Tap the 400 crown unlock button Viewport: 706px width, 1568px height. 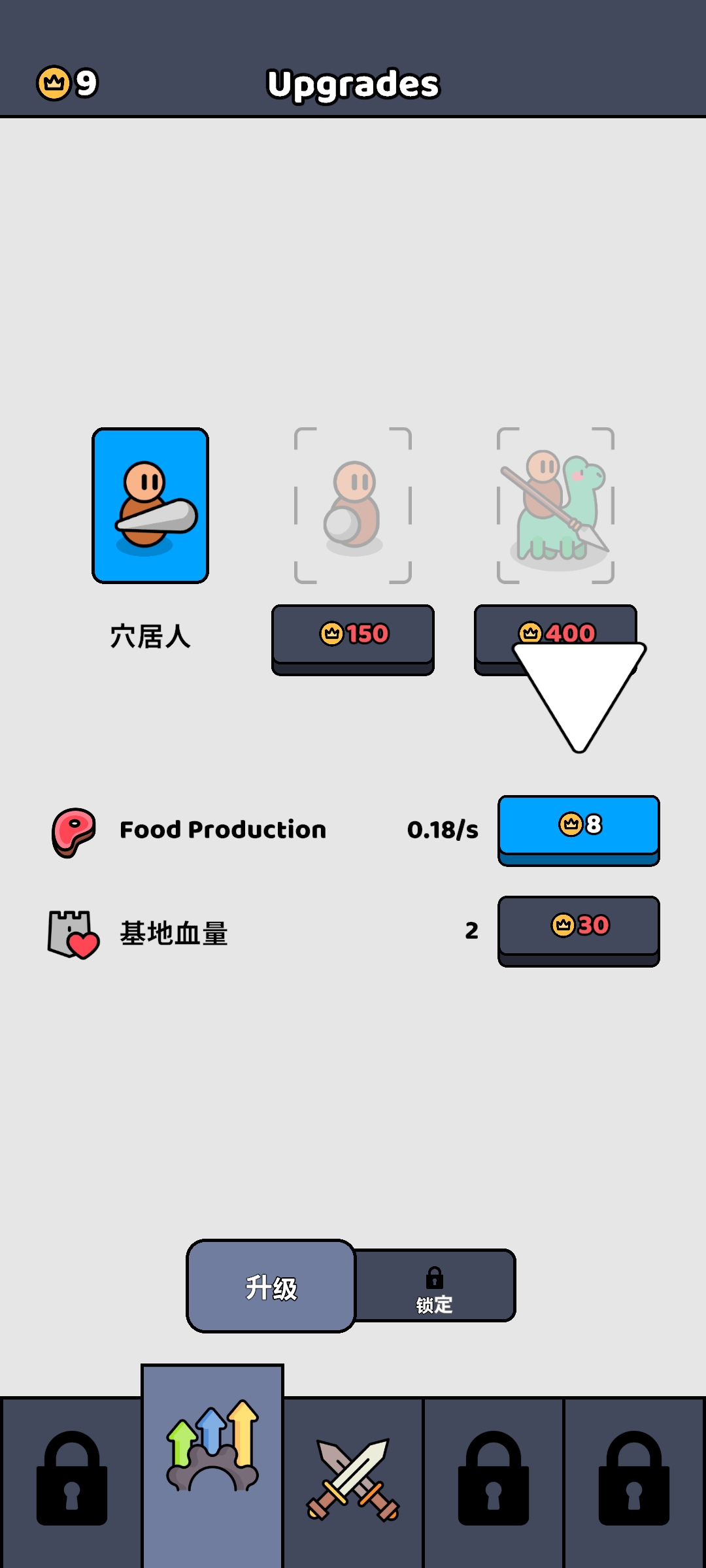pos(554,632)
